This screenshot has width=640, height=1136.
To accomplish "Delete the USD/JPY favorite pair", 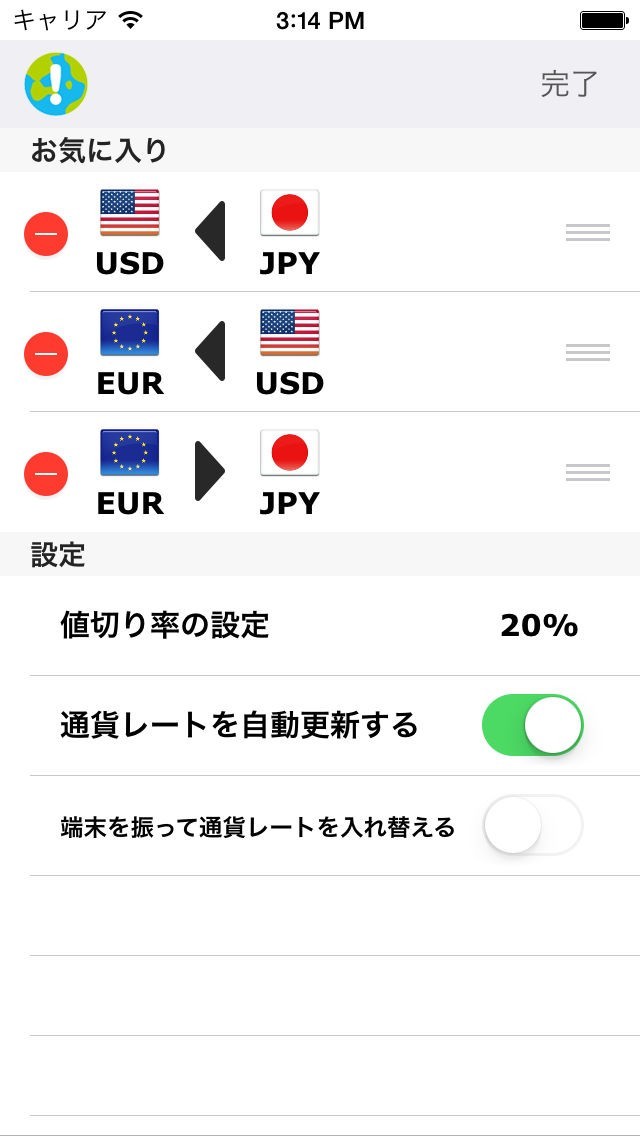I will [x=46, y=233].
